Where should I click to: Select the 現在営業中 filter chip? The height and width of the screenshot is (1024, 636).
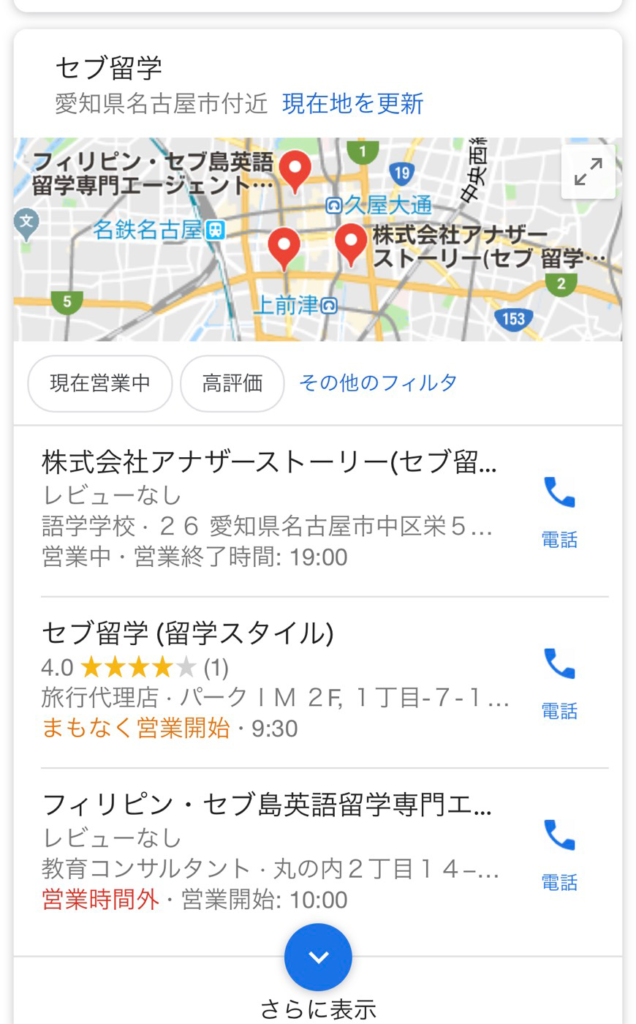pos(100,383)
